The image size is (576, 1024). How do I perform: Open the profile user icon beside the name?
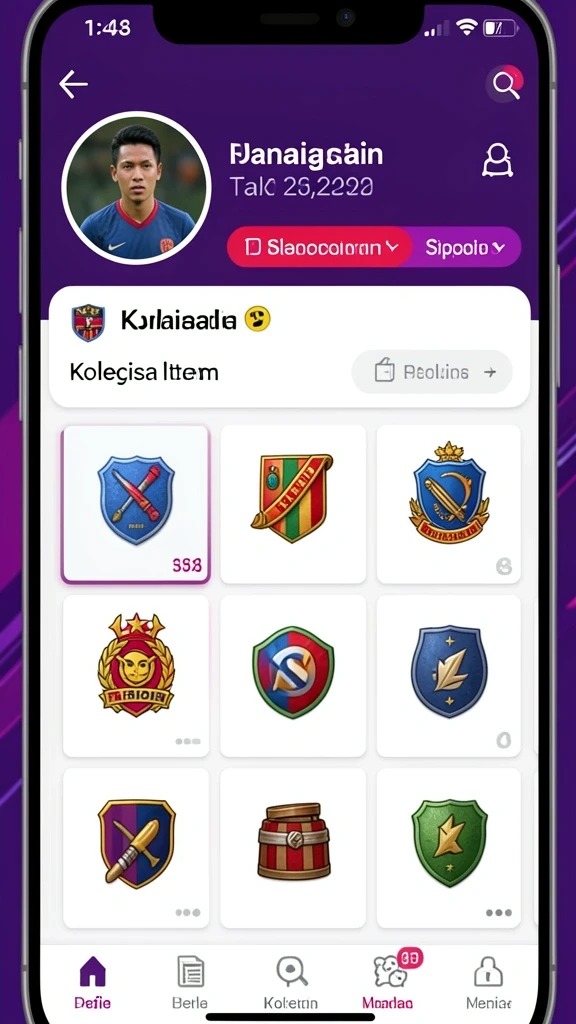click(498, 161)
